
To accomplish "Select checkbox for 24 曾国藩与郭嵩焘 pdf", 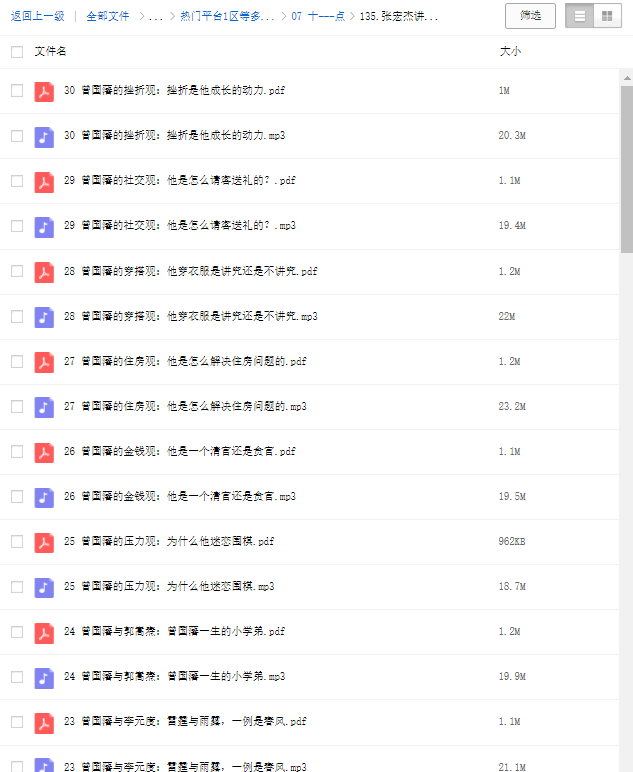I will click(x=17, y=631).
